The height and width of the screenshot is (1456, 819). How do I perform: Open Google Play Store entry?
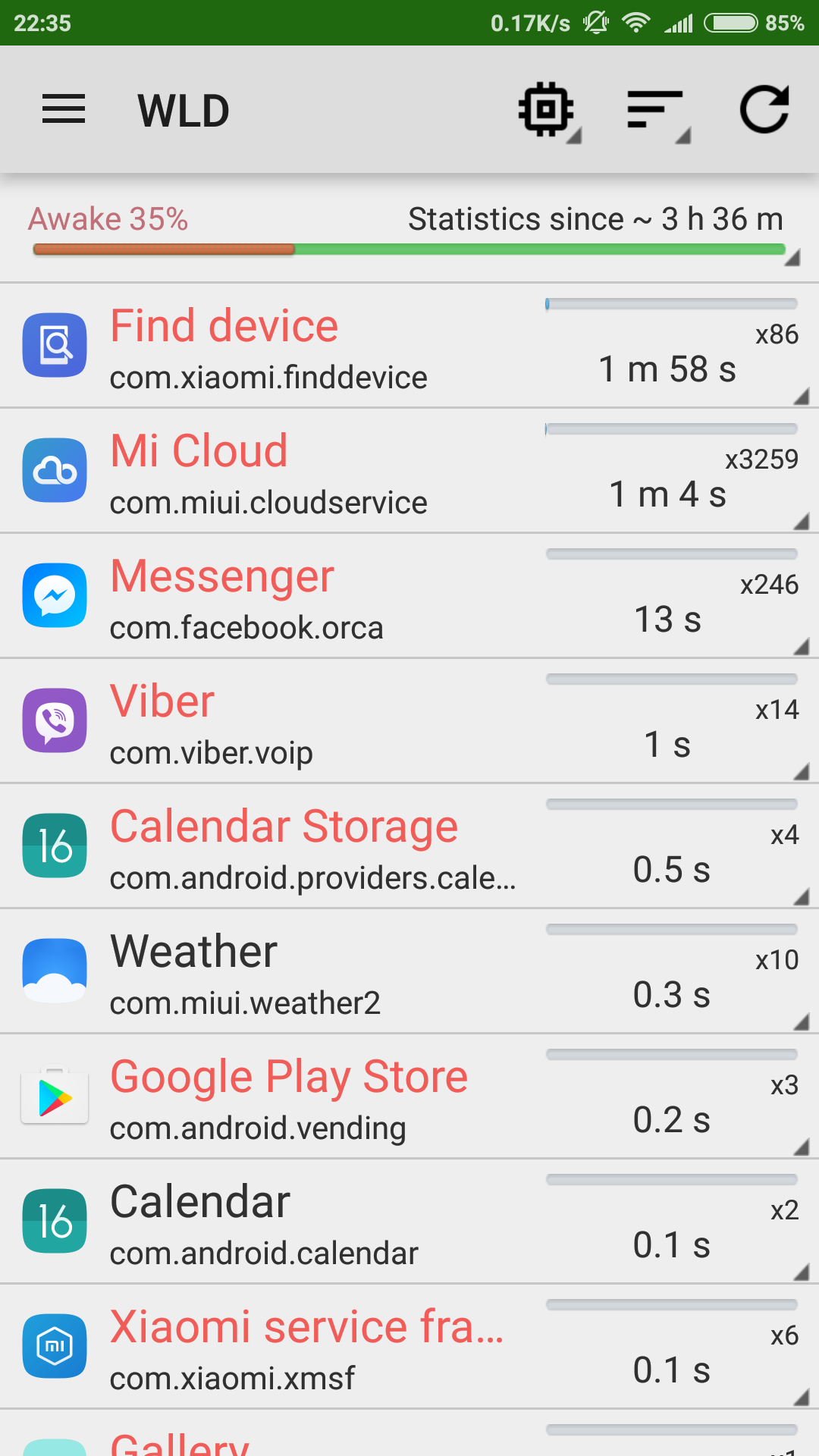point(409,1097)
